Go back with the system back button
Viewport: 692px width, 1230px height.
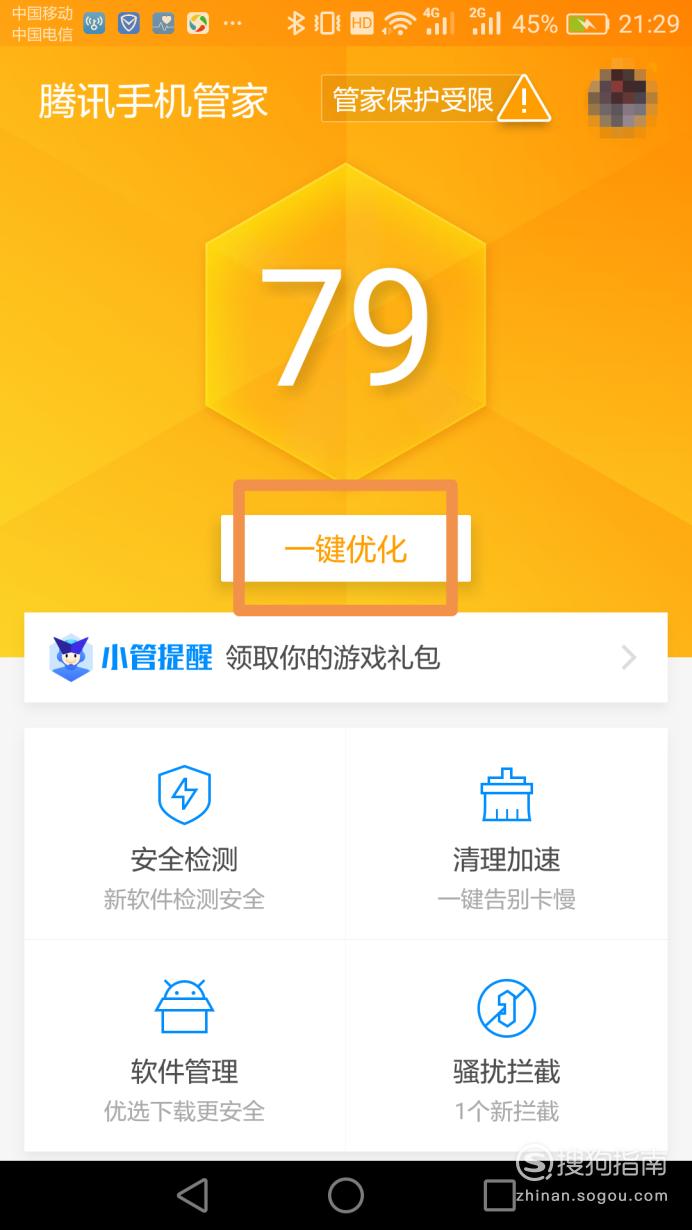point(192,1195)
